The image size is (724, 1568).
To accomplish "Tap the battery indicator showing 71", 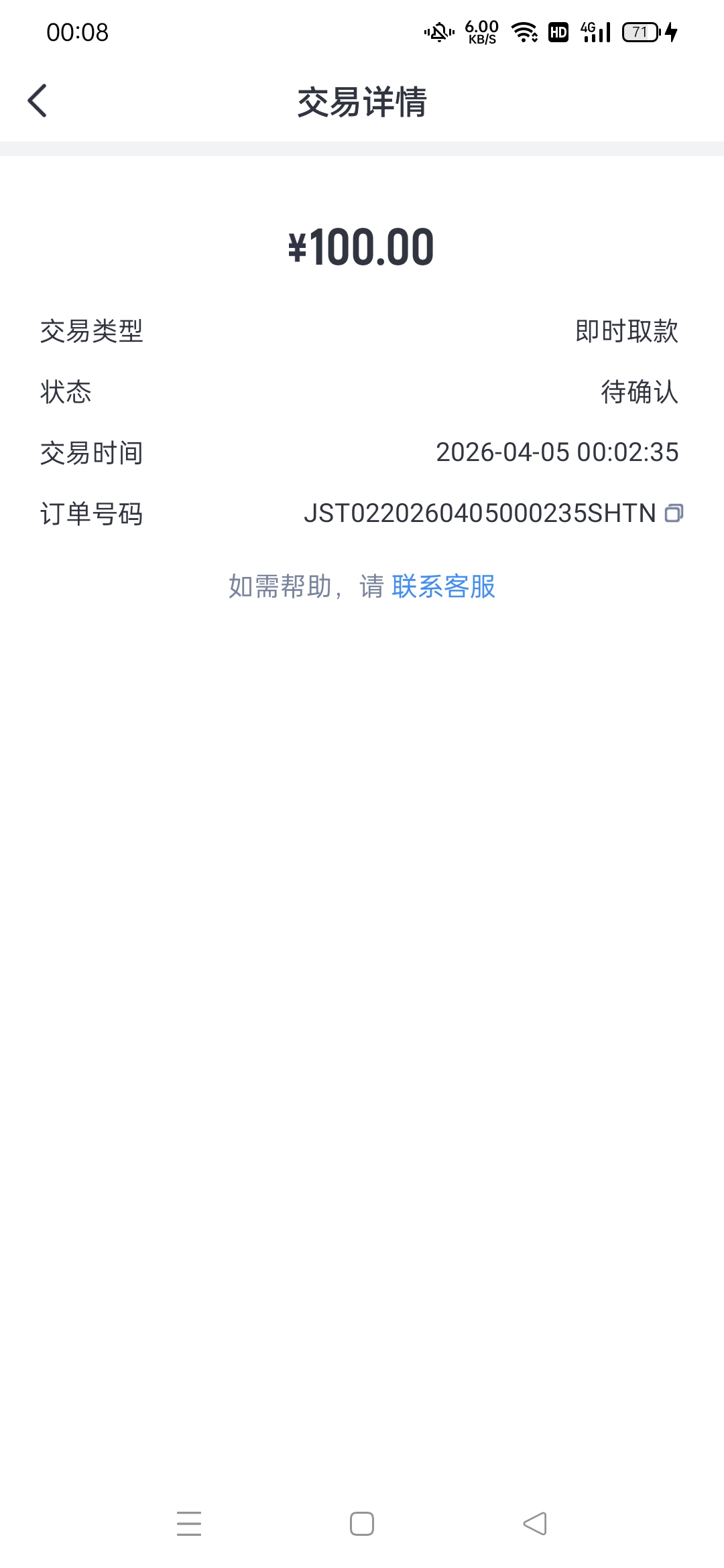I will click(x=639, y=31).
